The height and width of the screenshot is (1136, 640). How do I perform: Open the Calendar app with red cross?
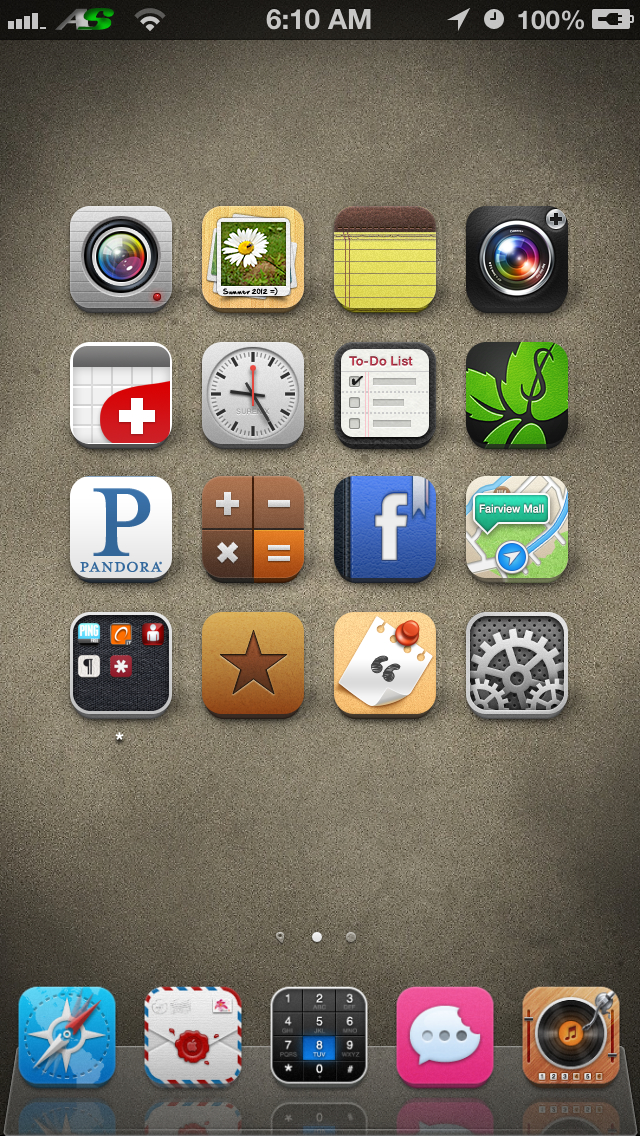(x=121, y=393)
